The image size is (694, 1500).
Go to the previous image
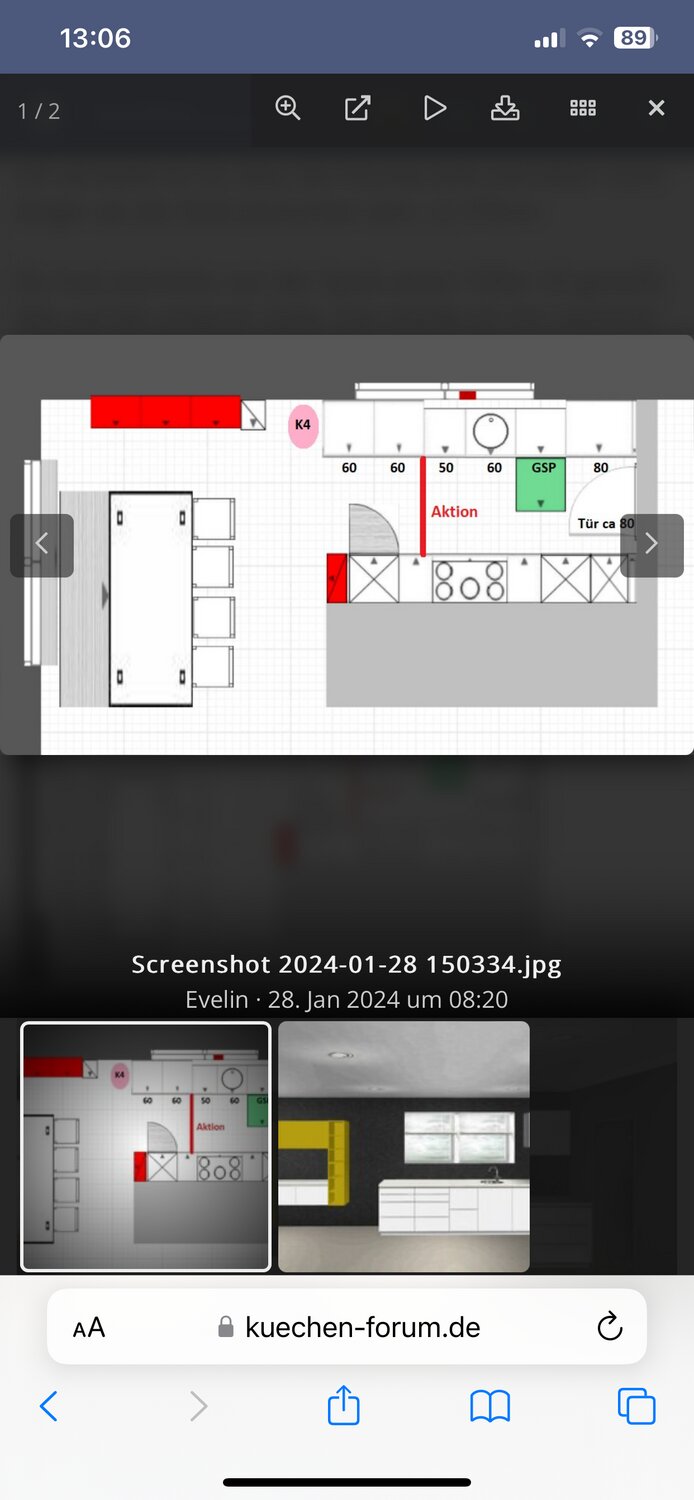[x=42, y=545]
